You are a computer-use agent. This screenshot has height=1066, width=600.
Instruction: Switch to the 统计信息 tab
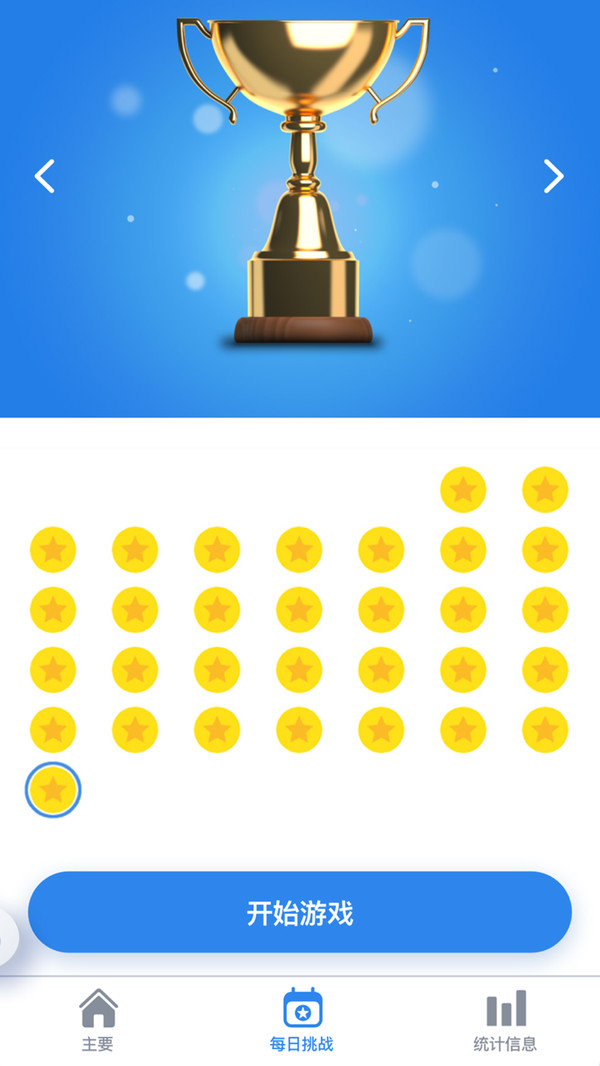tap(505, 1020)
